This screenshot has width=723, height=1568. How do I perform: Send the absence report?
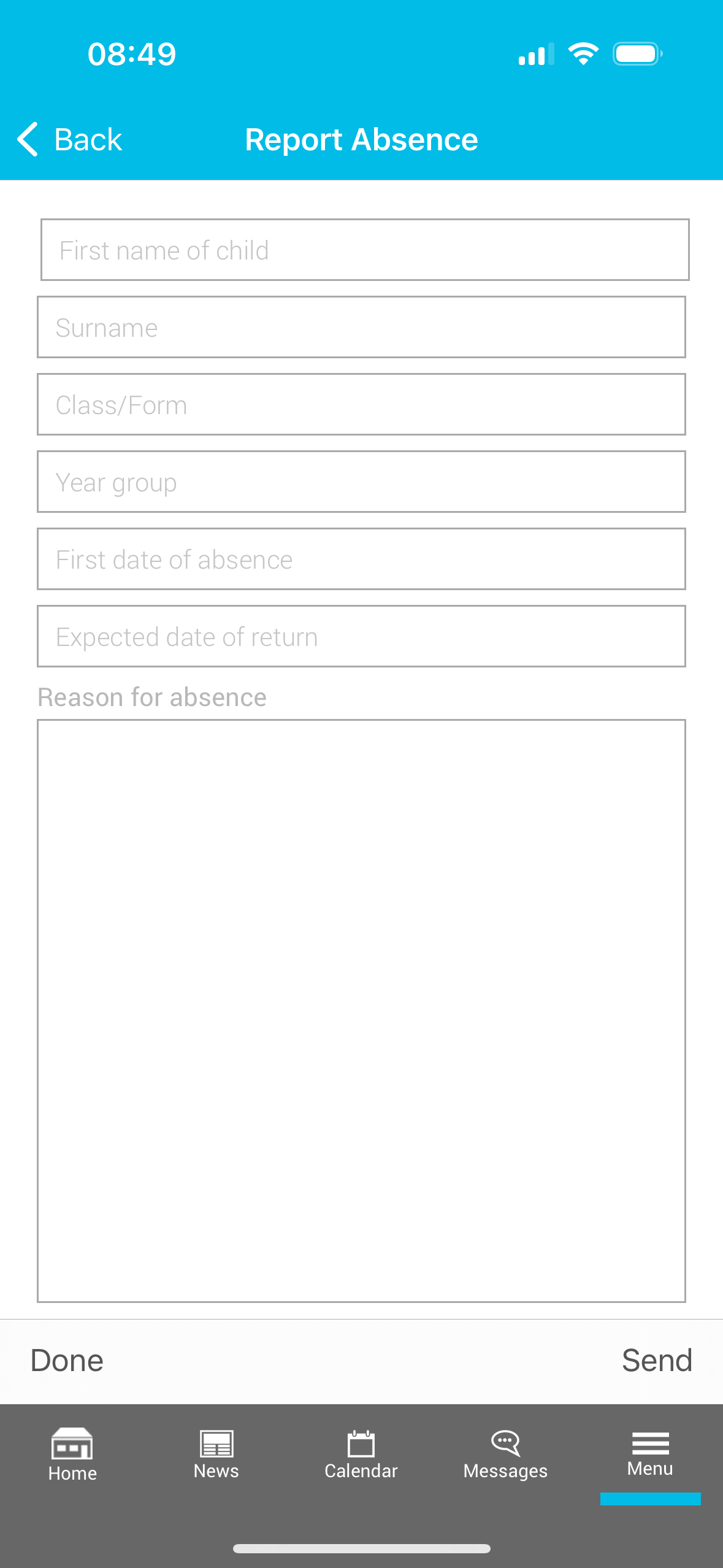pyautogui.click(x=657, y=1360)
